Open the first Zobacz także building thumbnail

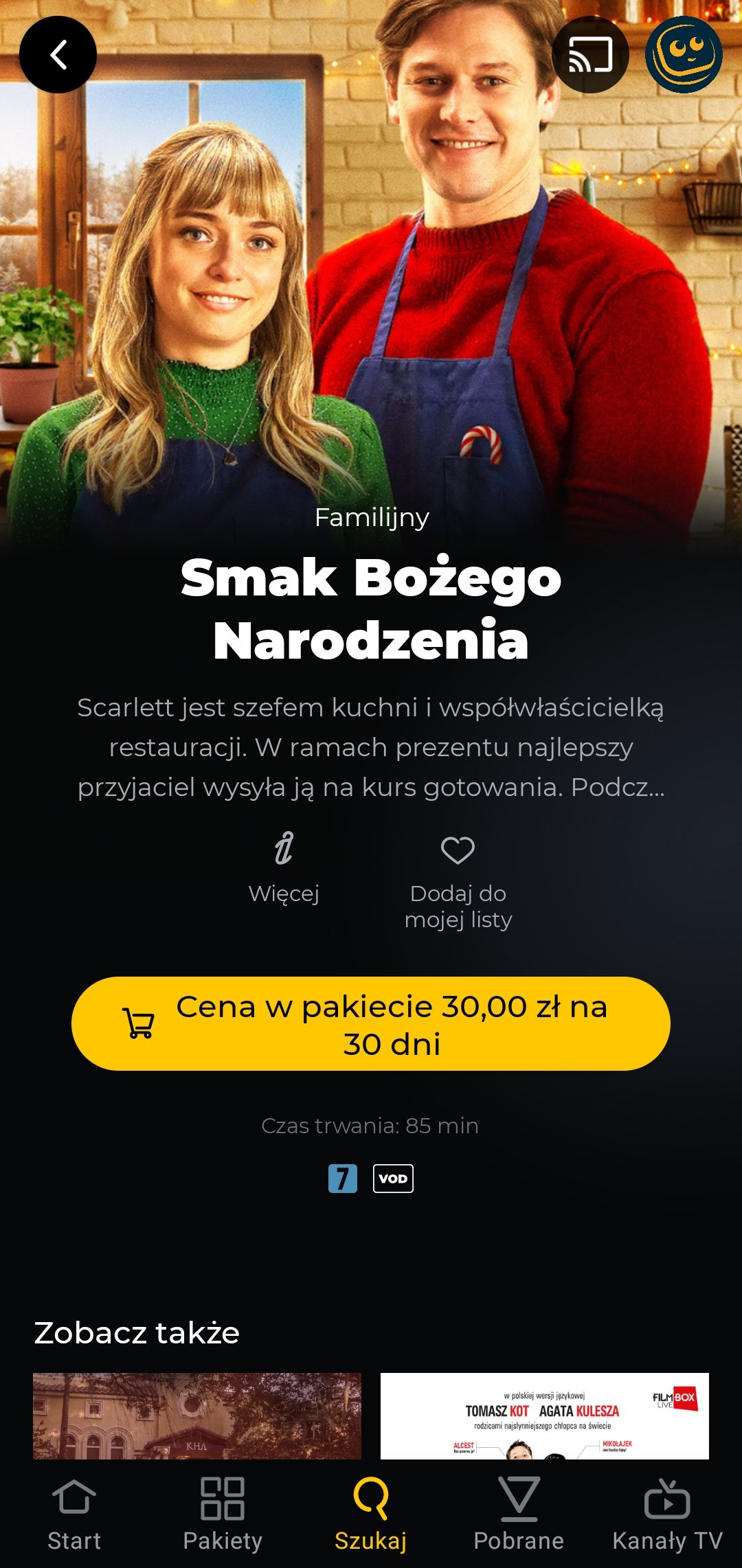coord(197,1416)
